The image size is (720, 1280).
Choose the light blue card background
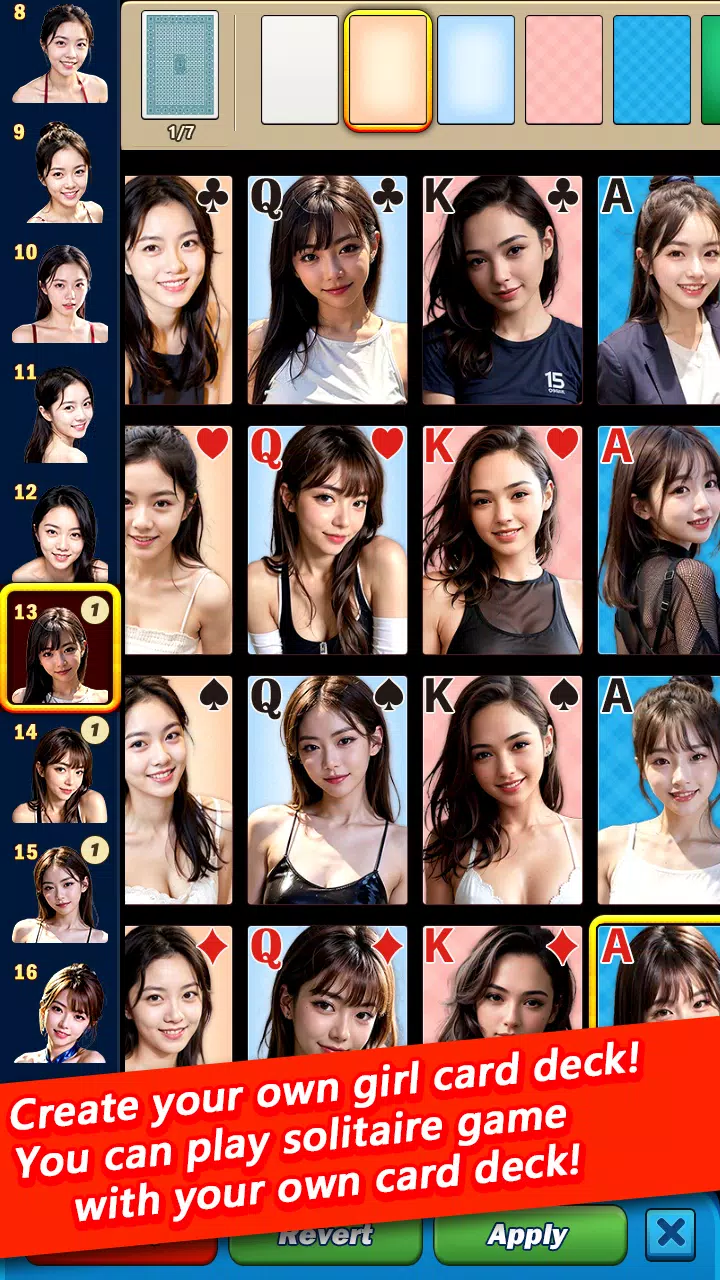pyautogui.click(x=476, y=69)
